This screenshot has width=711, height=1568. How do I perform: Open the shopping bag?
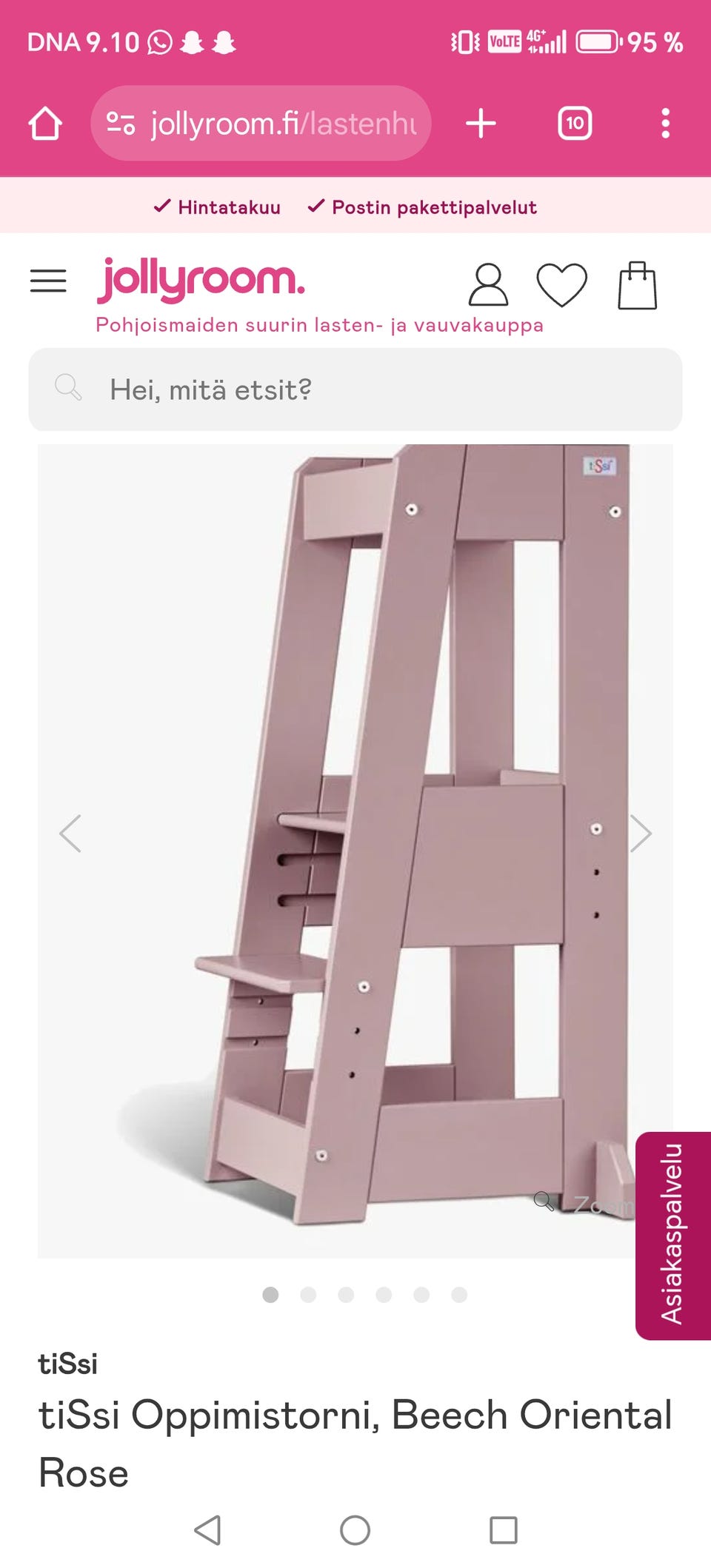point(638,285)
